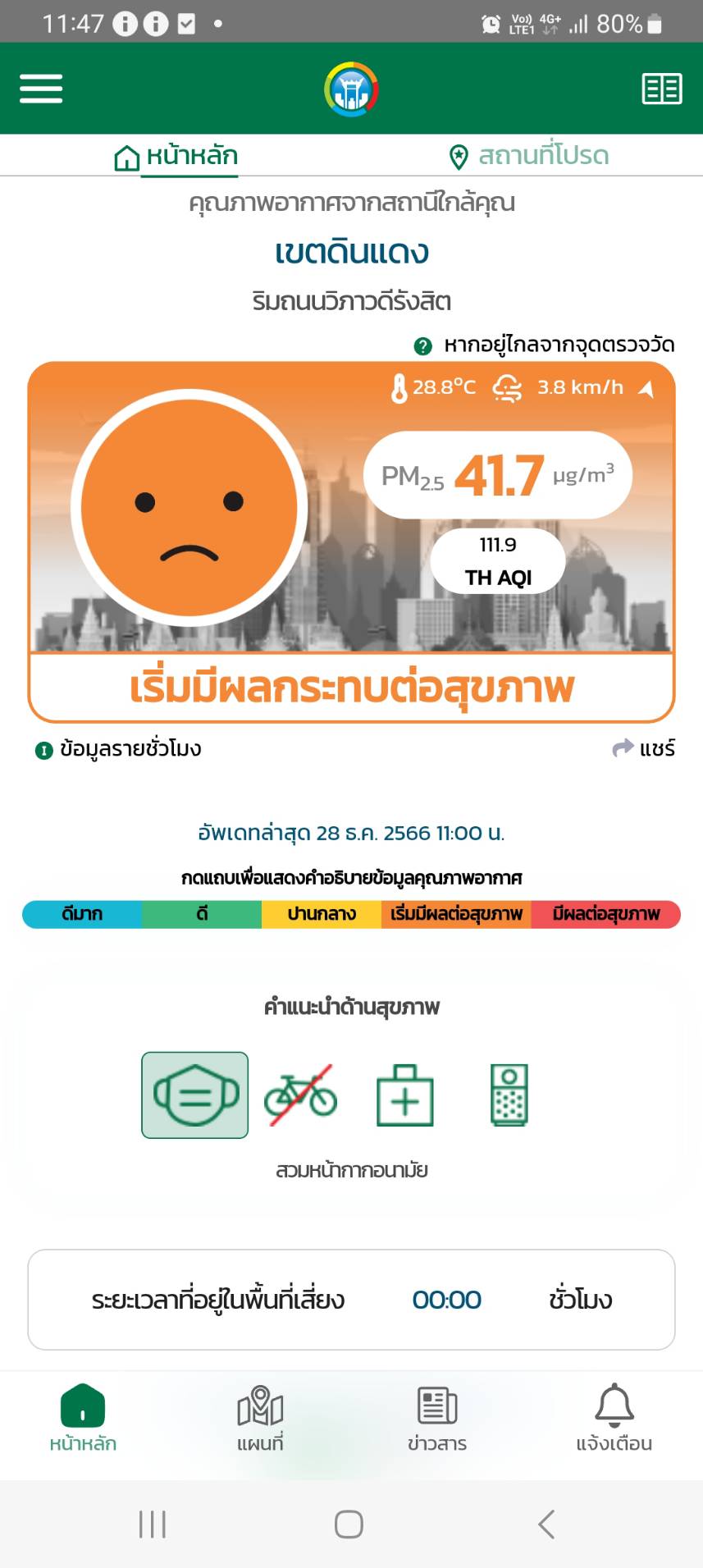The width and height of the screenshot is (703, 1568).
Task: Tap the red มีผลต่อสุขภาพ level segment
Action: (605, 914)
